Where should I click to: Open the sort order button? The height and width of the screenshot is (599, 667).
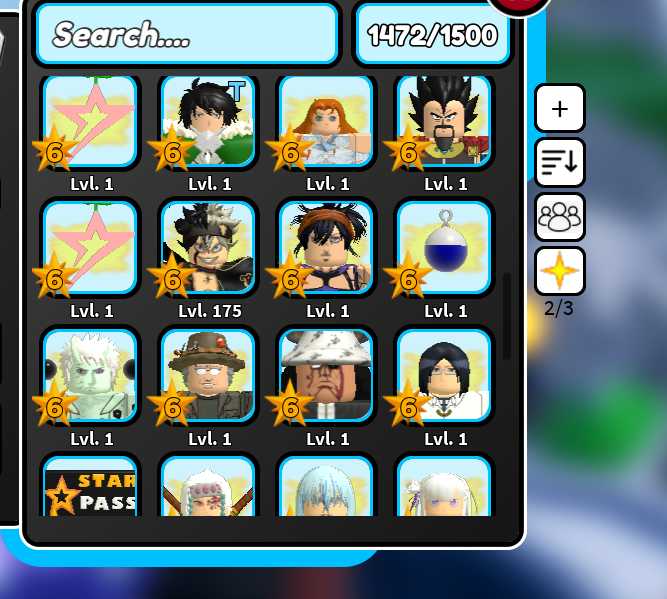559,163
